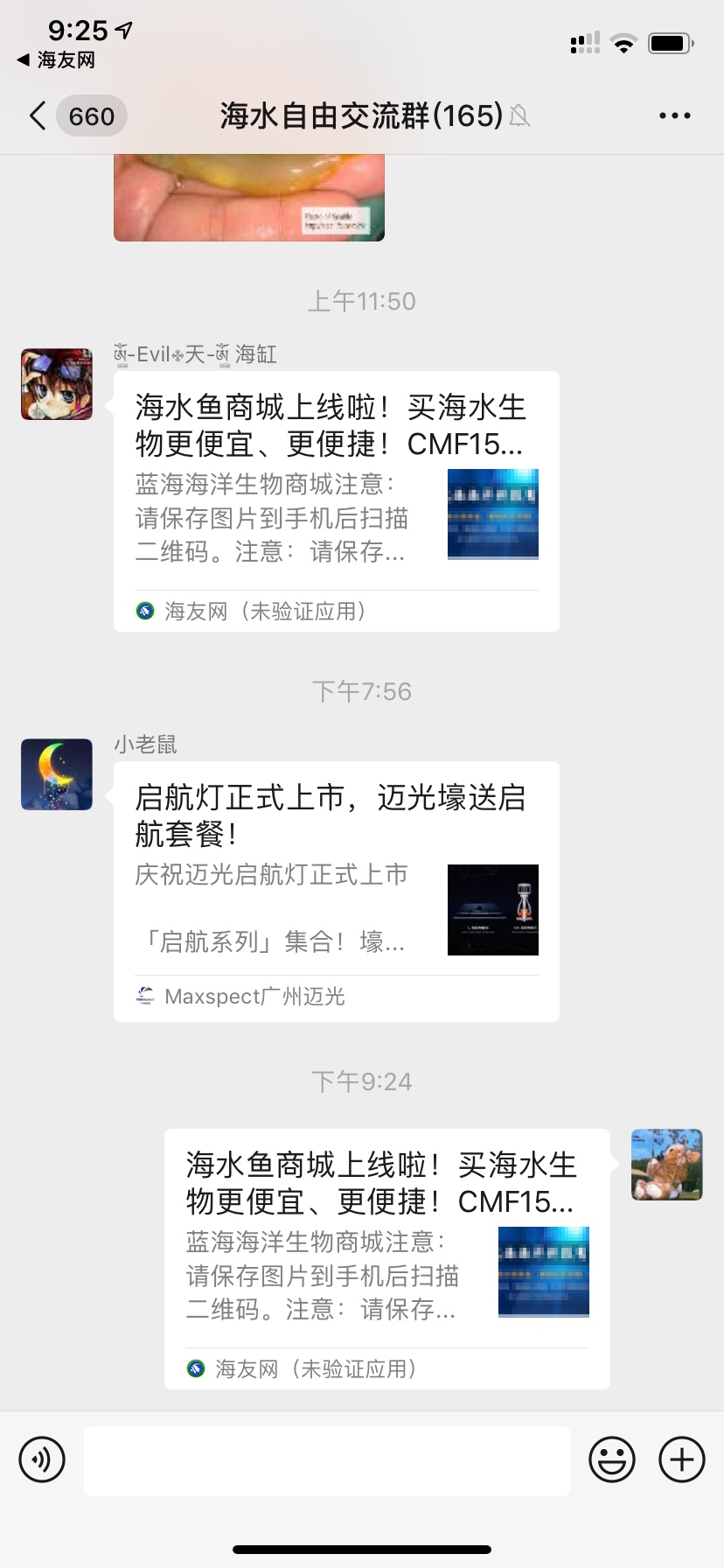Tap 小老鼠's moon avatar
Screen dimensions: 724x1568
[x=57, y=774]
